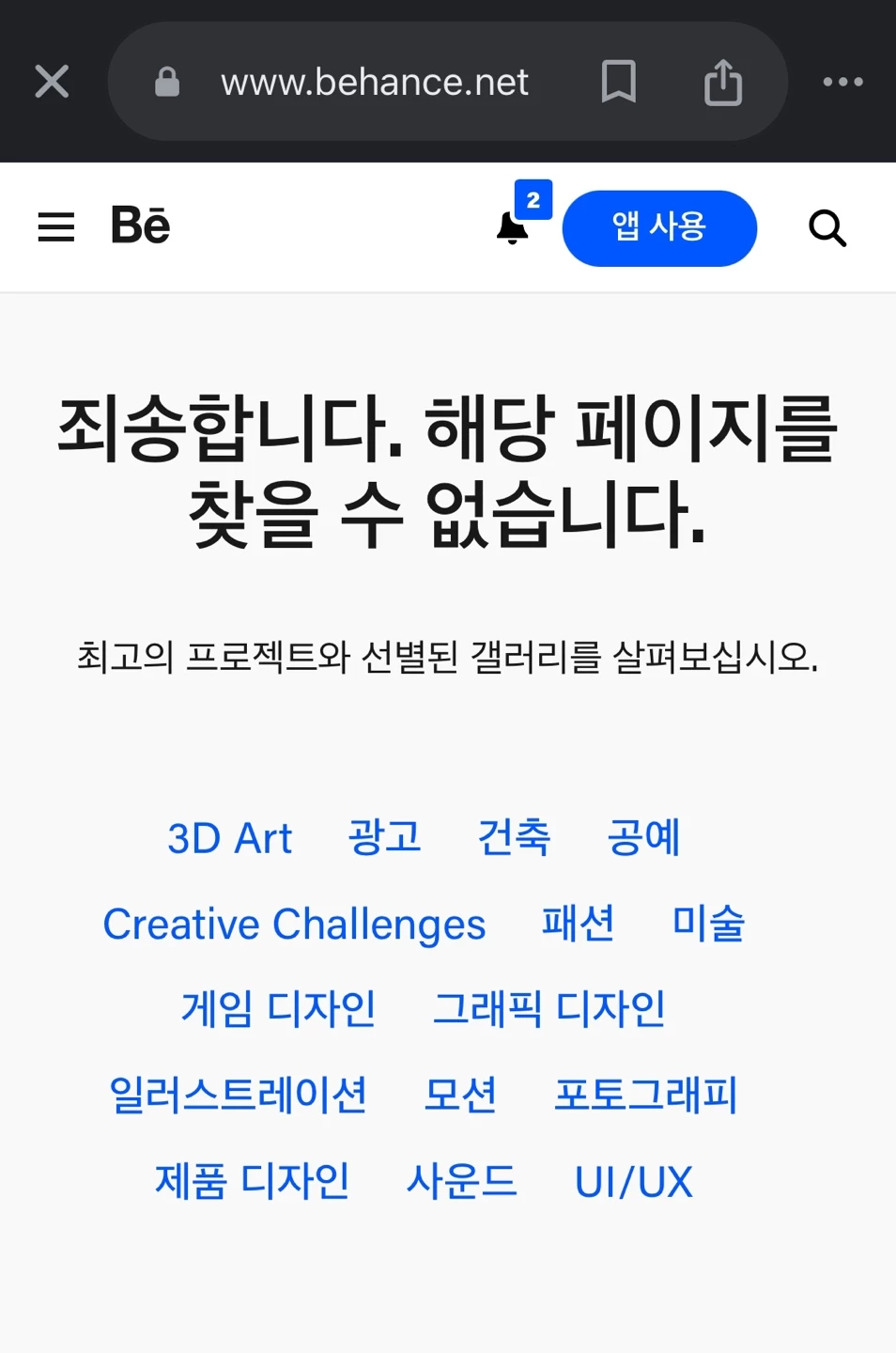896x1353 pixels.
Task: Browse 그래픽 디자인 projects
Action: 549,1009
